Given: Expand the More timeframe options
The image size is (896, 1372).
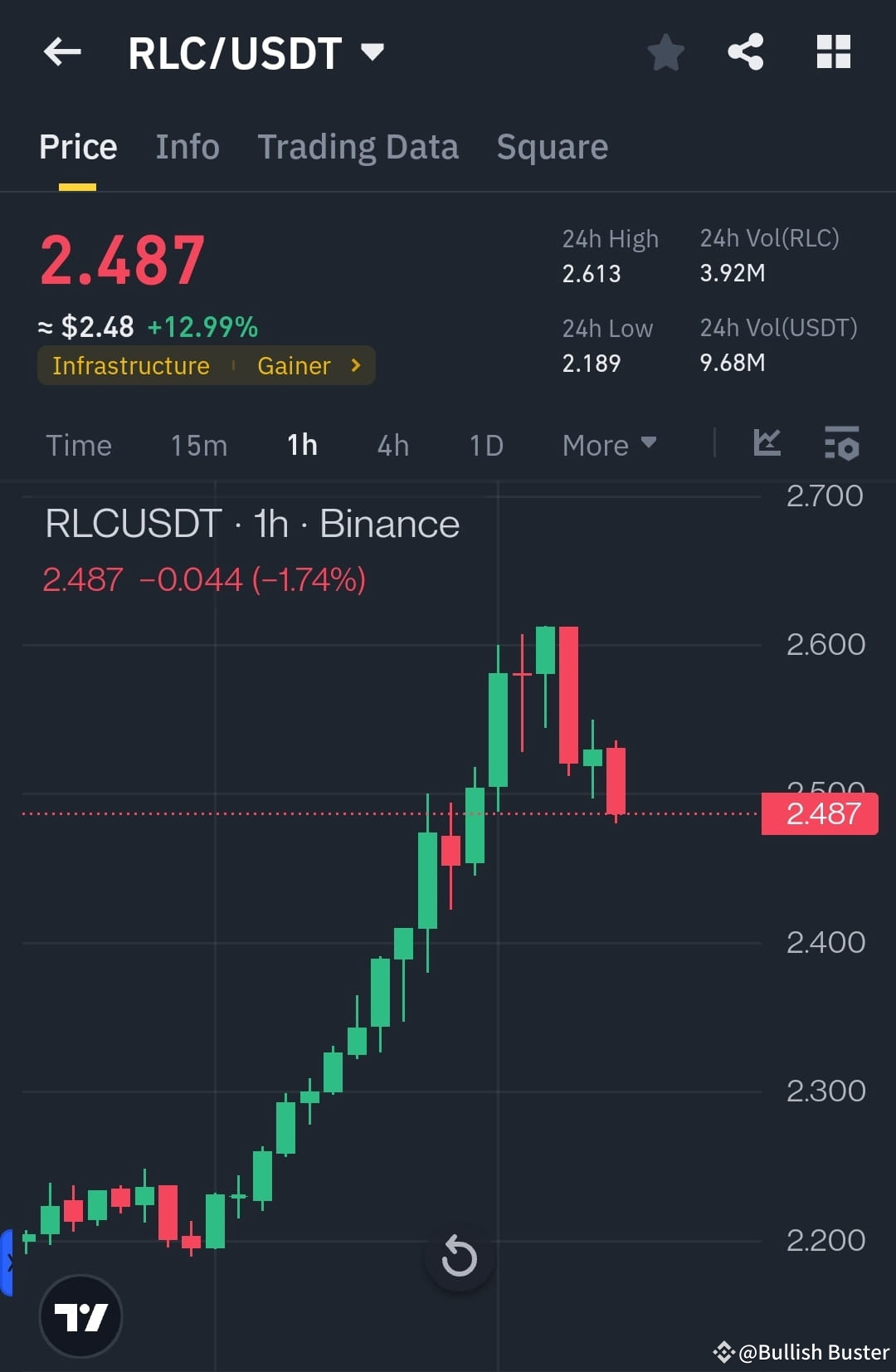Looking at the screenshot, I should [x=609, y=445].
